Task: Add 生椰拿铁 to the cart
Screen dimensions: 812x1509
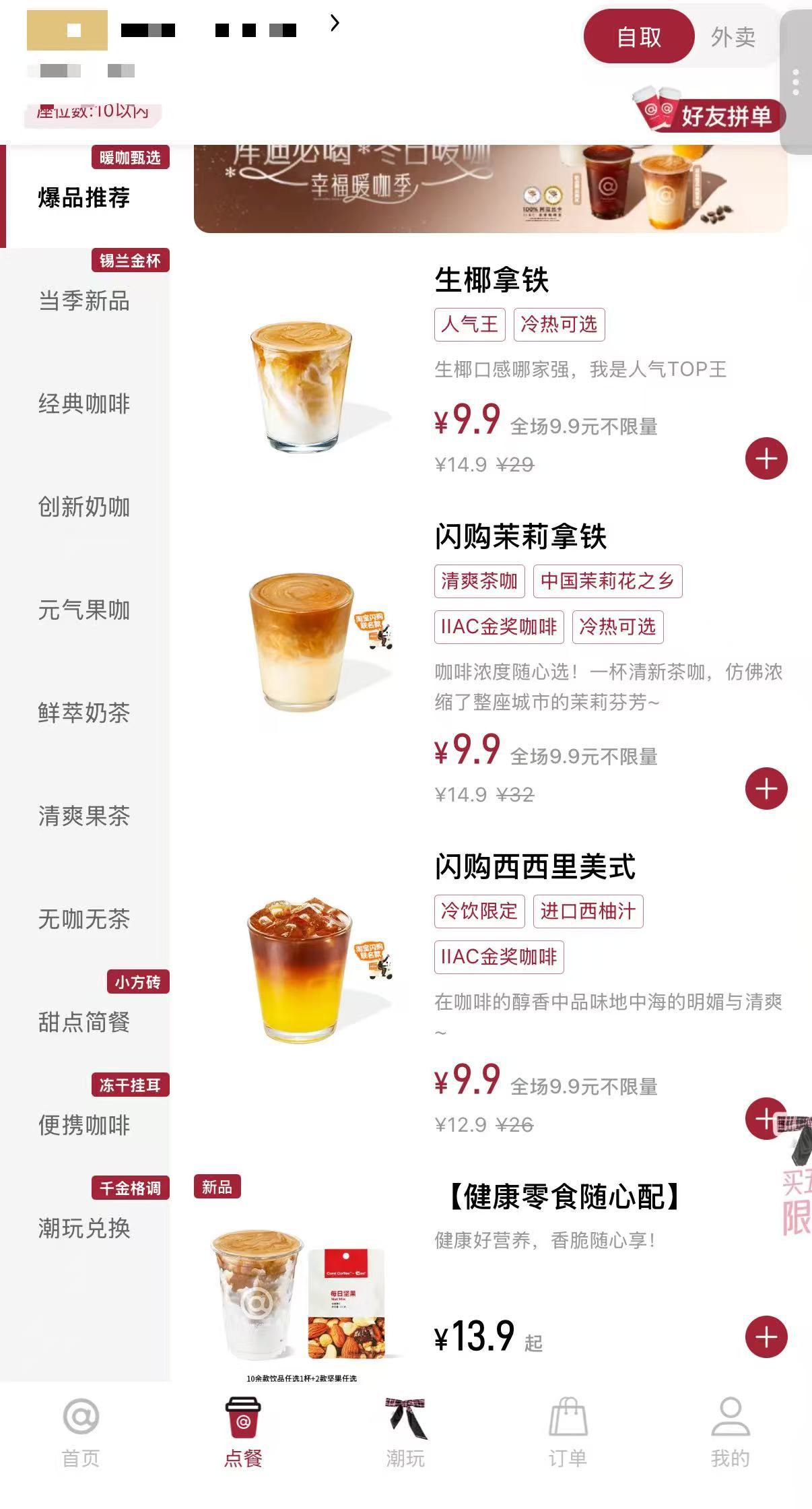Action: coord(766,459)
